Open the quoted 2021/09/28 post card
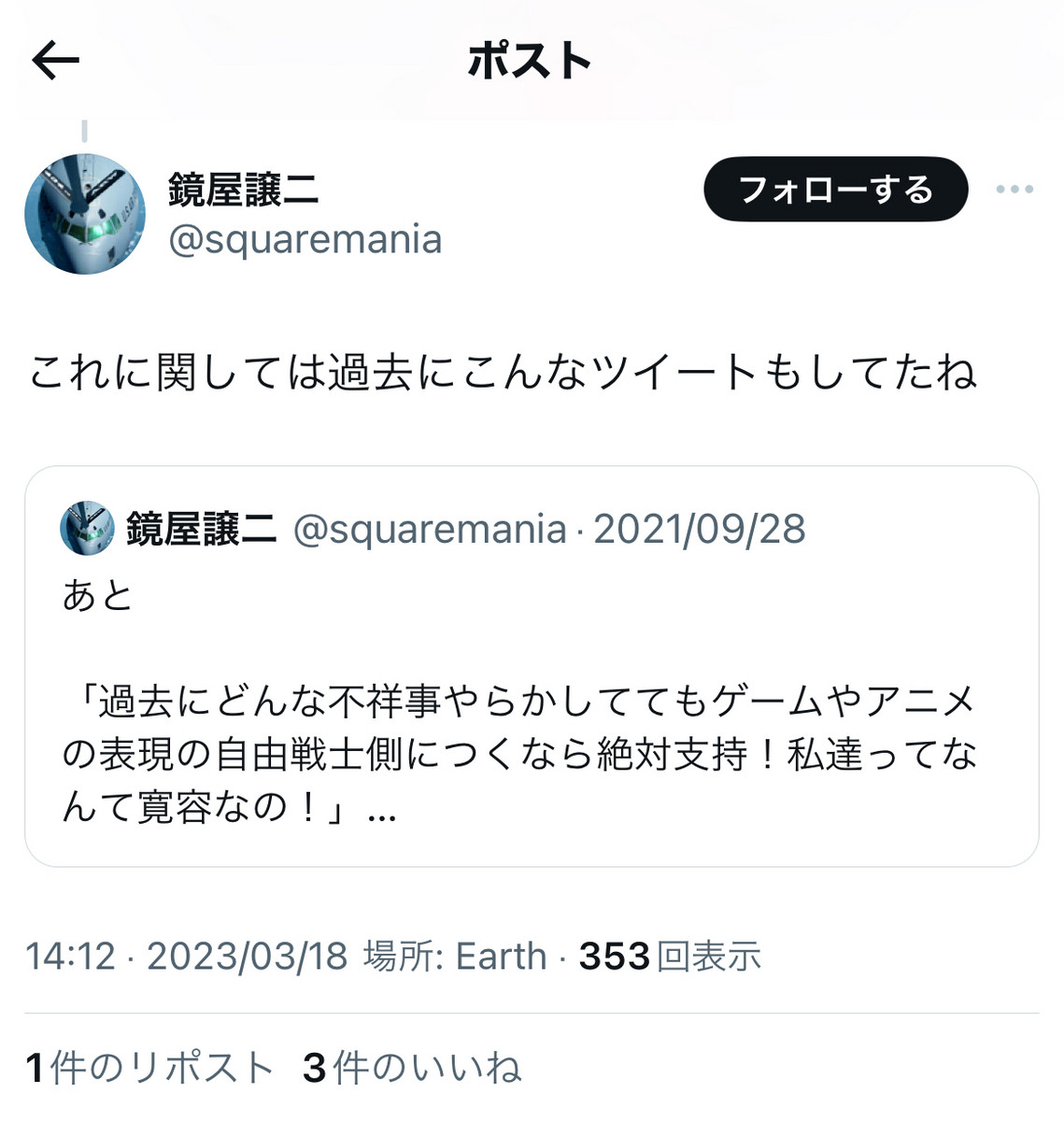This screenshot has height=1121, width=1064. (x=532, y=666)
